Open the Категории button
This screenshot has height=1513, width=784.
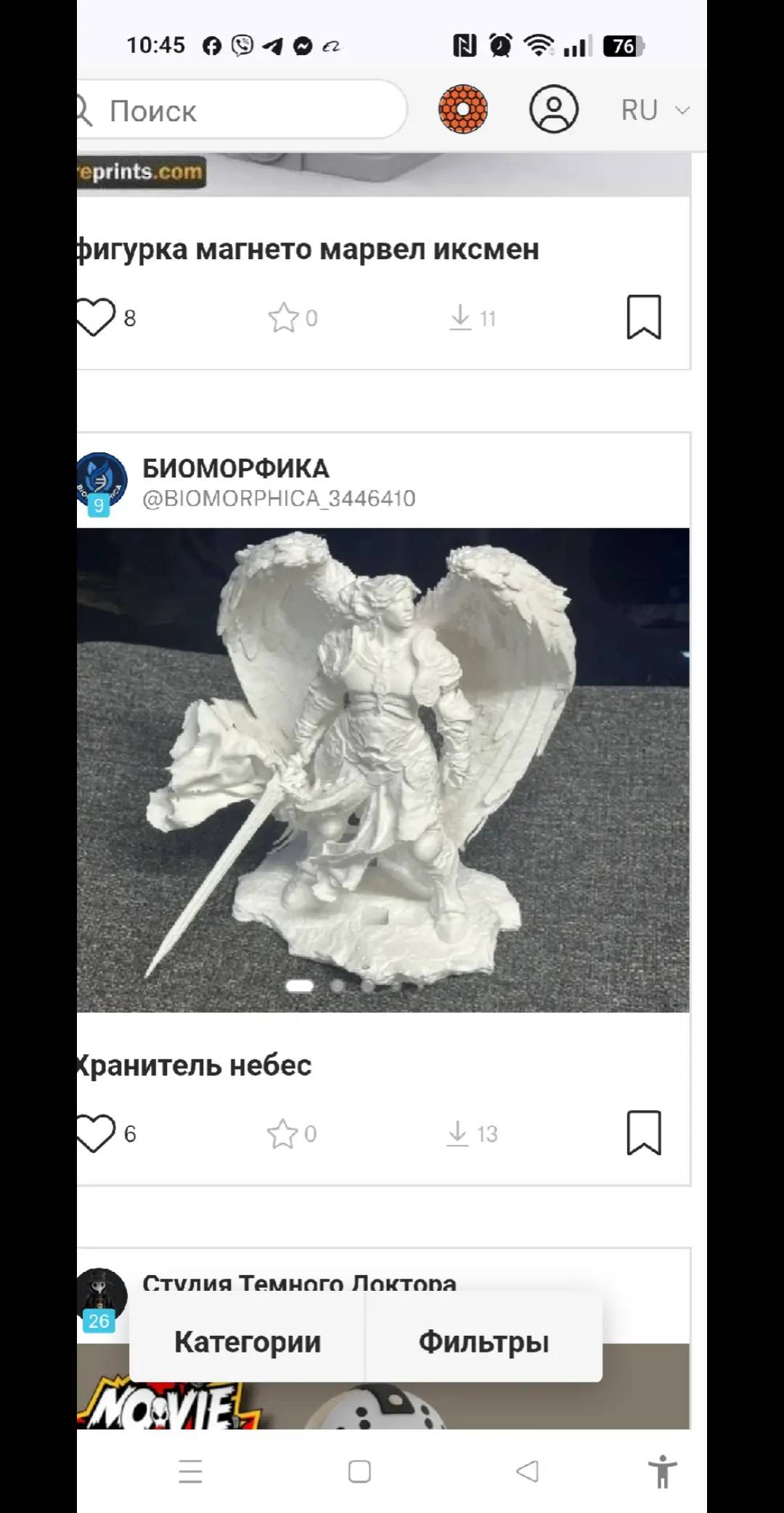pyautogui.click(x=248, y=1342)
